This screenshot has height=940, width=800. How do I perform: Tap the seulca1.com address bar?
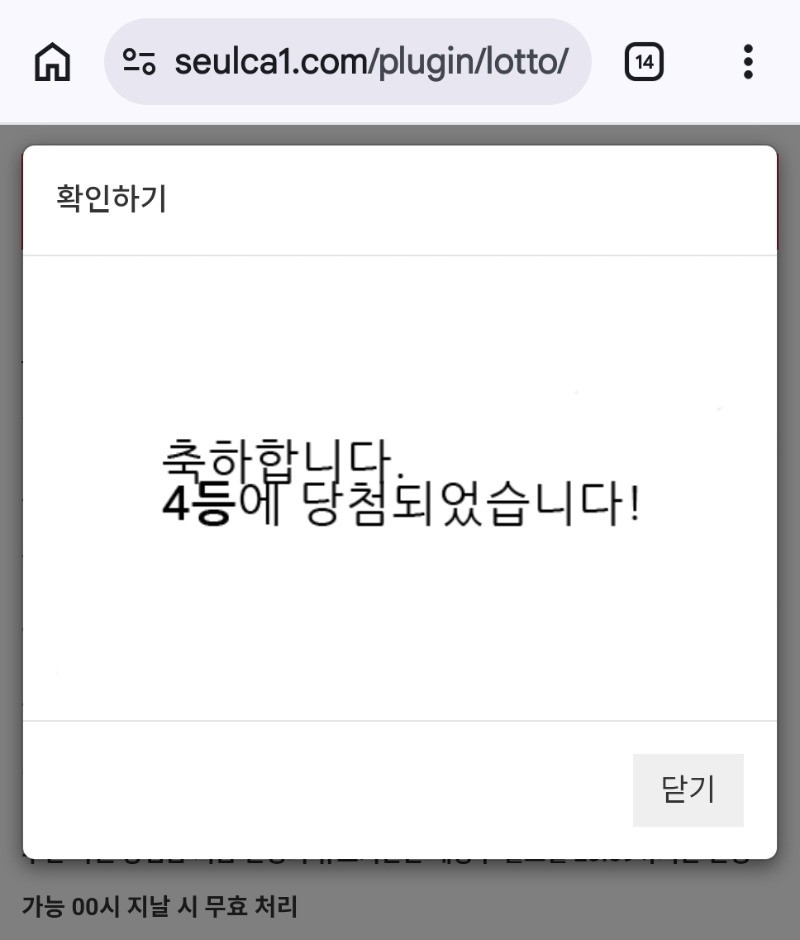(370, 62)
